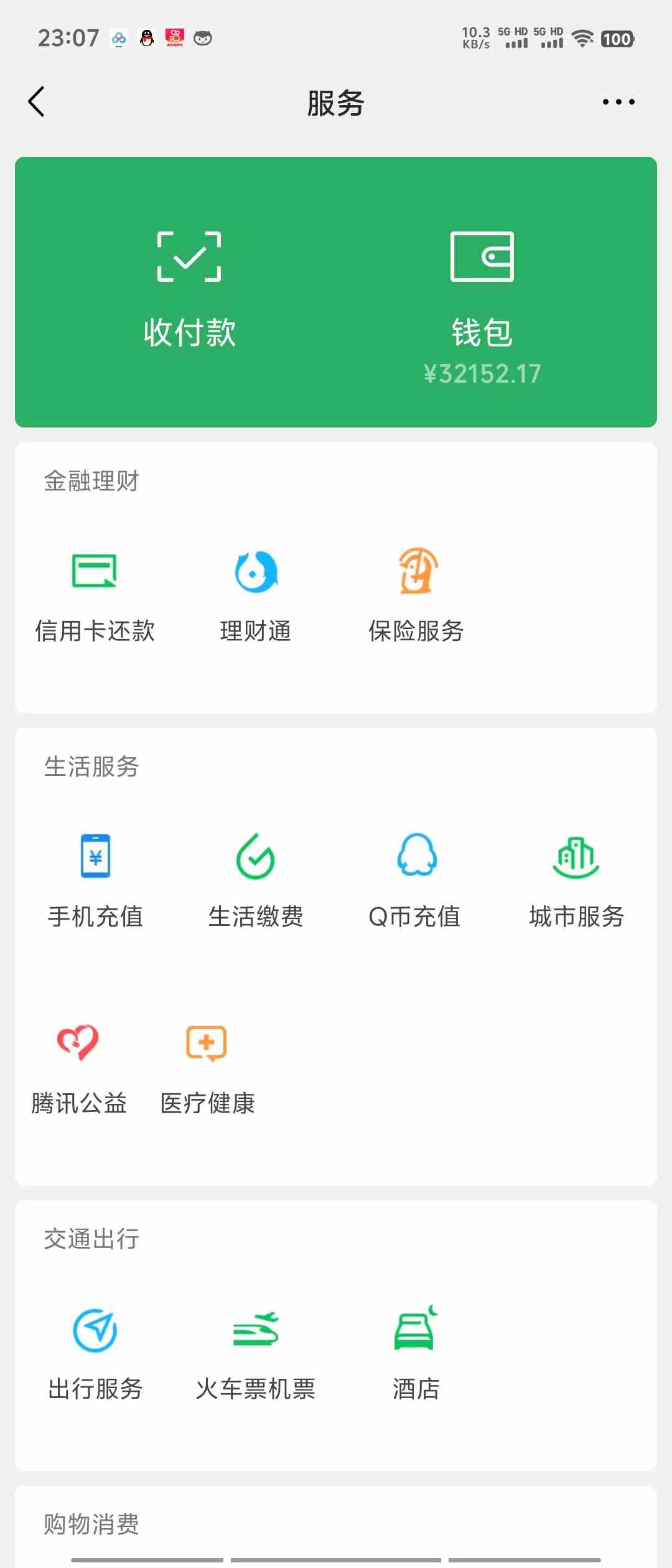Open 理财通 wealth management
This screenshot has height=1568, width=672.
tap(256, 591)
